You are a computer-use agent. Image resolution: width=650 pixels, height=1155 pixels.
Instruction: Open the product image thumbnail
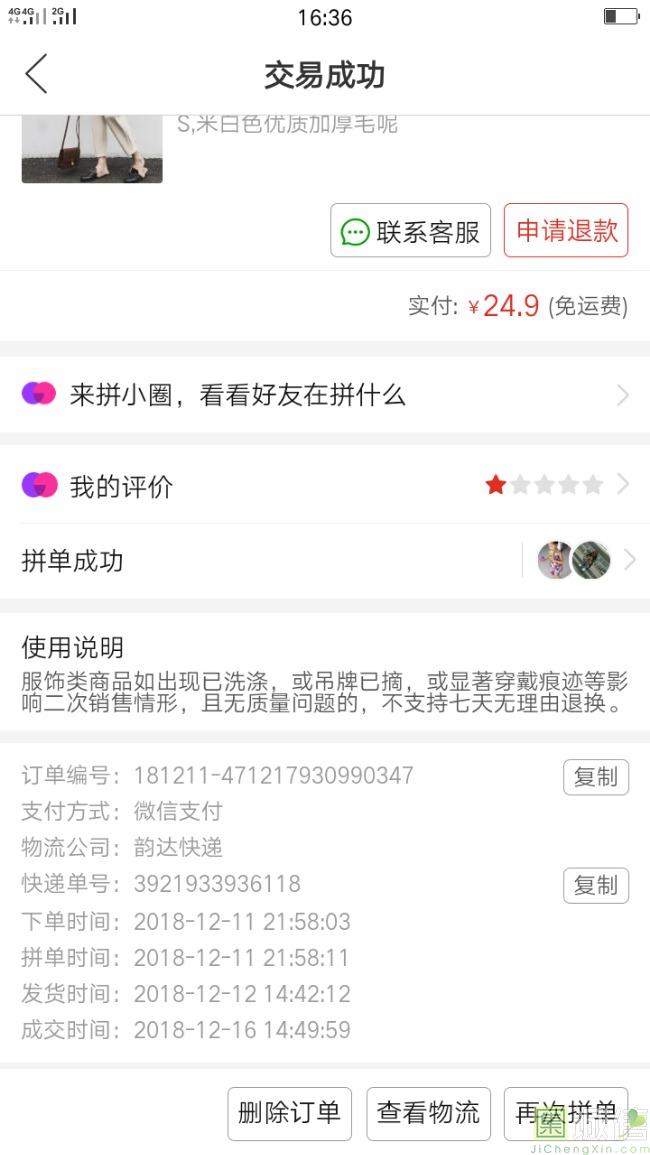coord(92,149)
